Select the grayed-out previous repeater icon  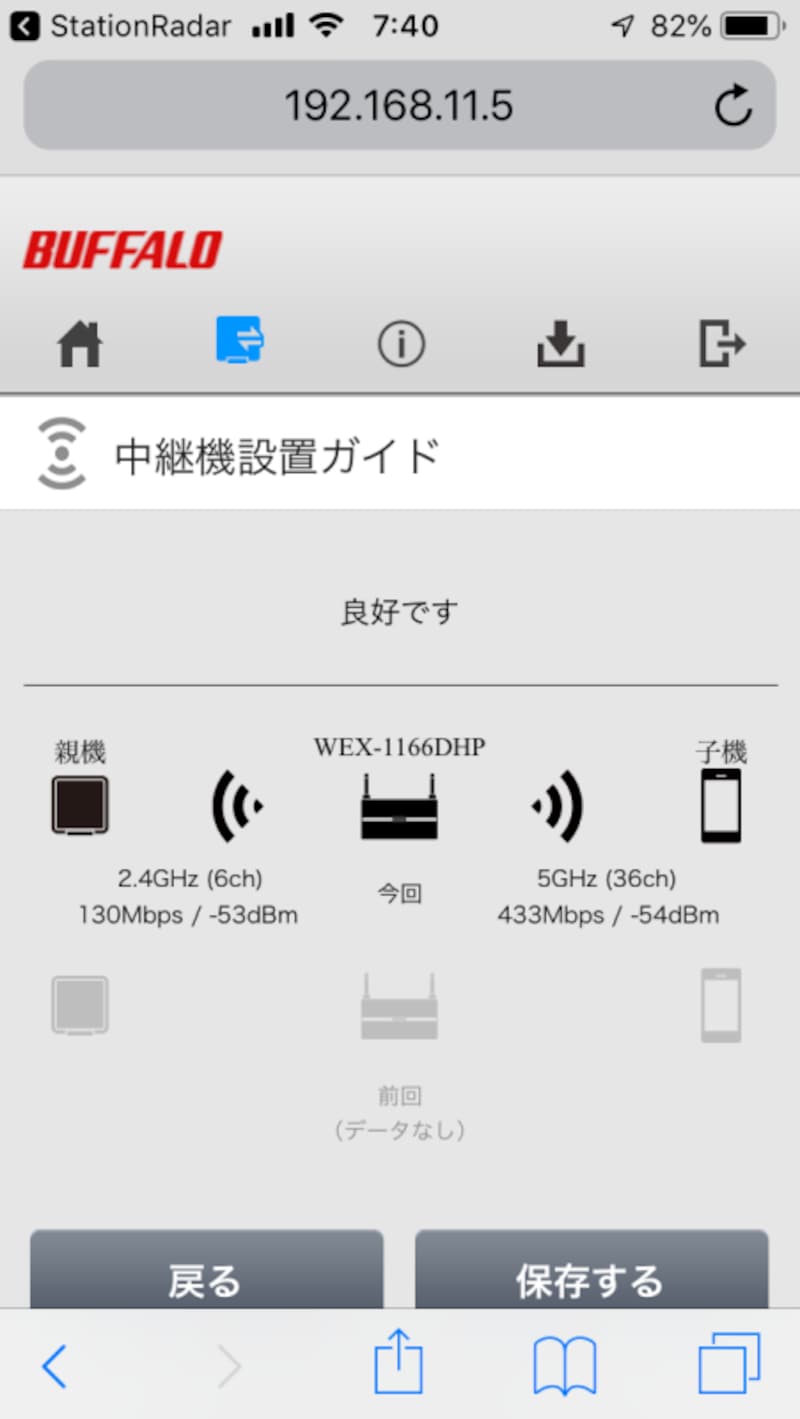click(x=399, y=1010)
